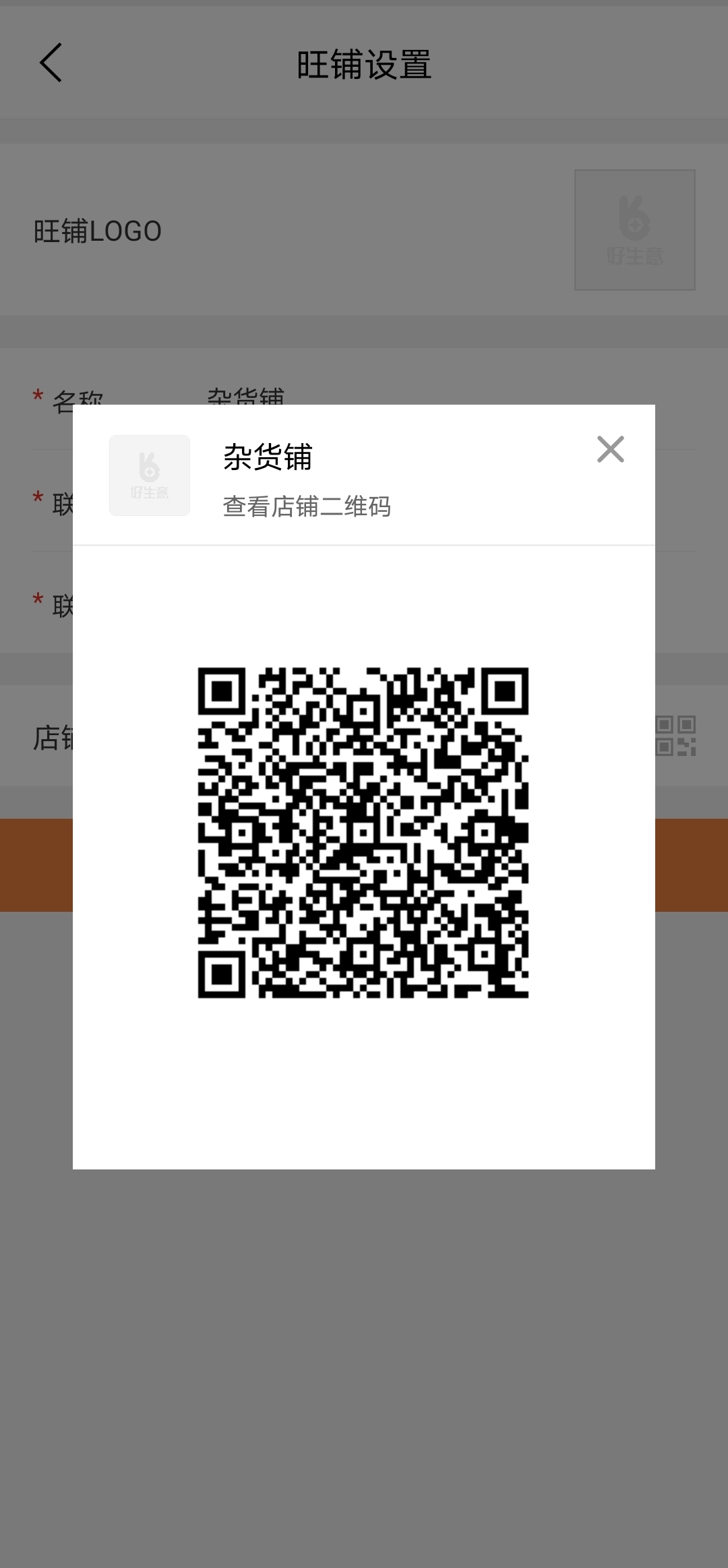Go back from 旺铺设置 page
Image resolution: width=728 pixels, height=1568 pixels.
51,63
